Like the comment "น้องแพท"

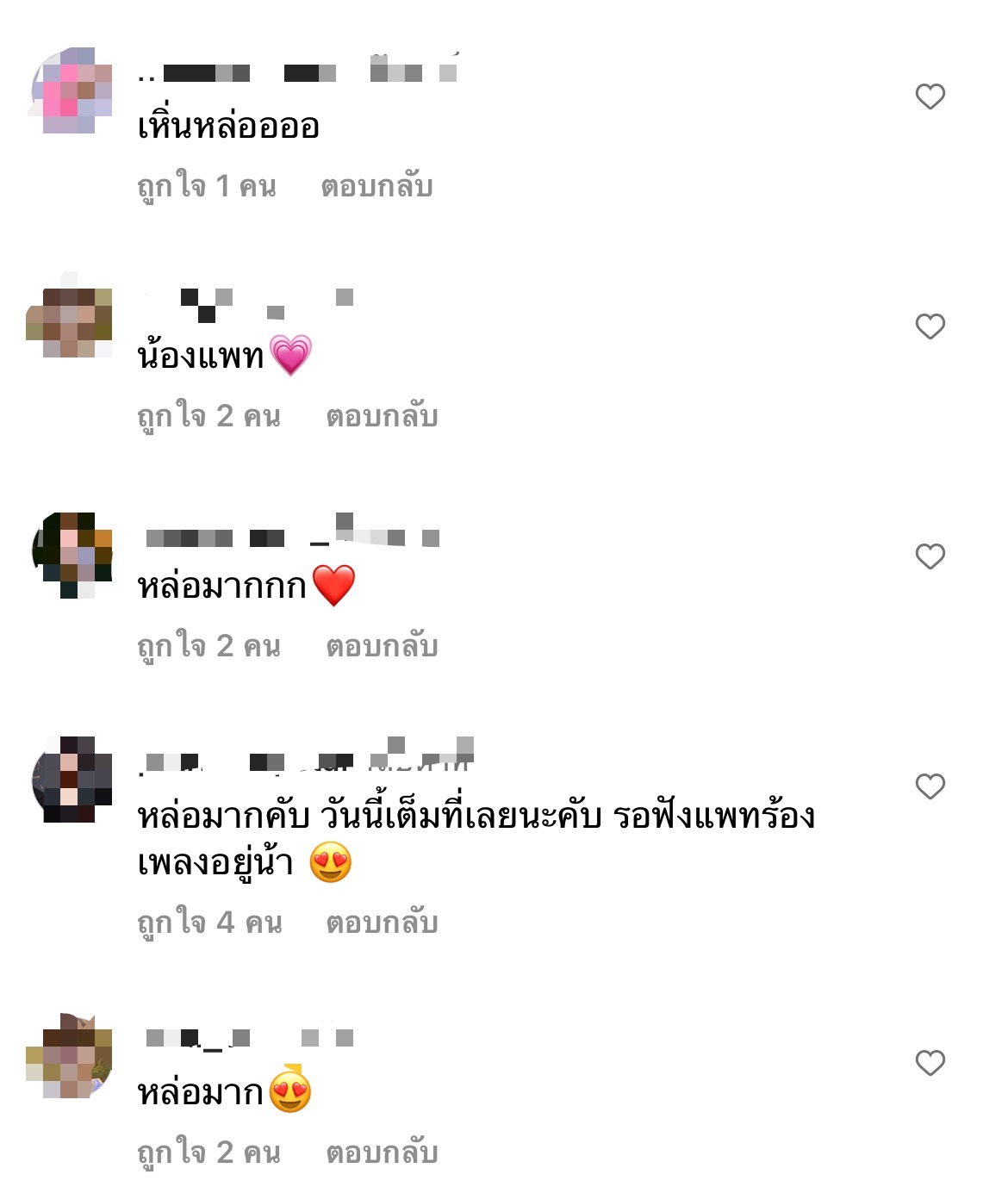tap(930, 326)
